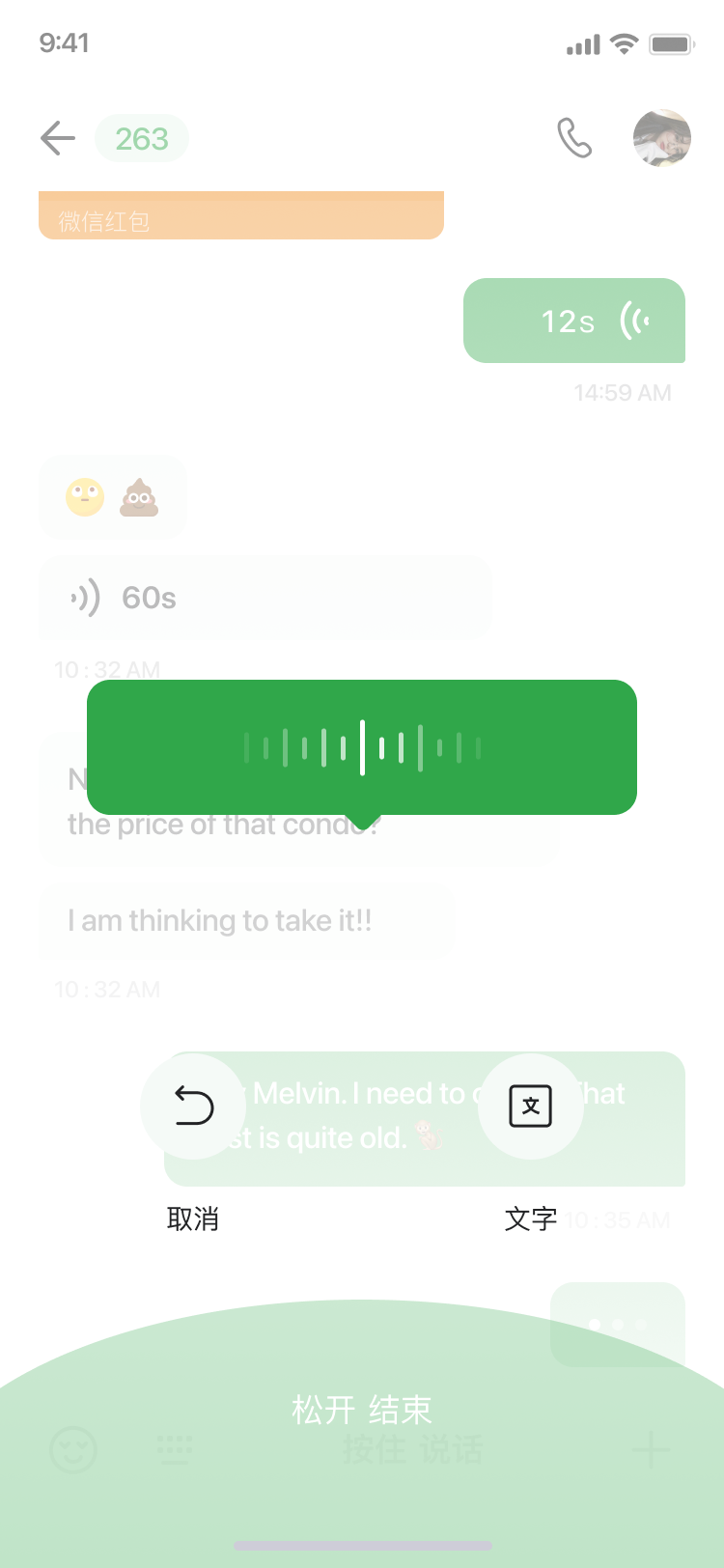Open the contact's profile picture

coord(661,138)
